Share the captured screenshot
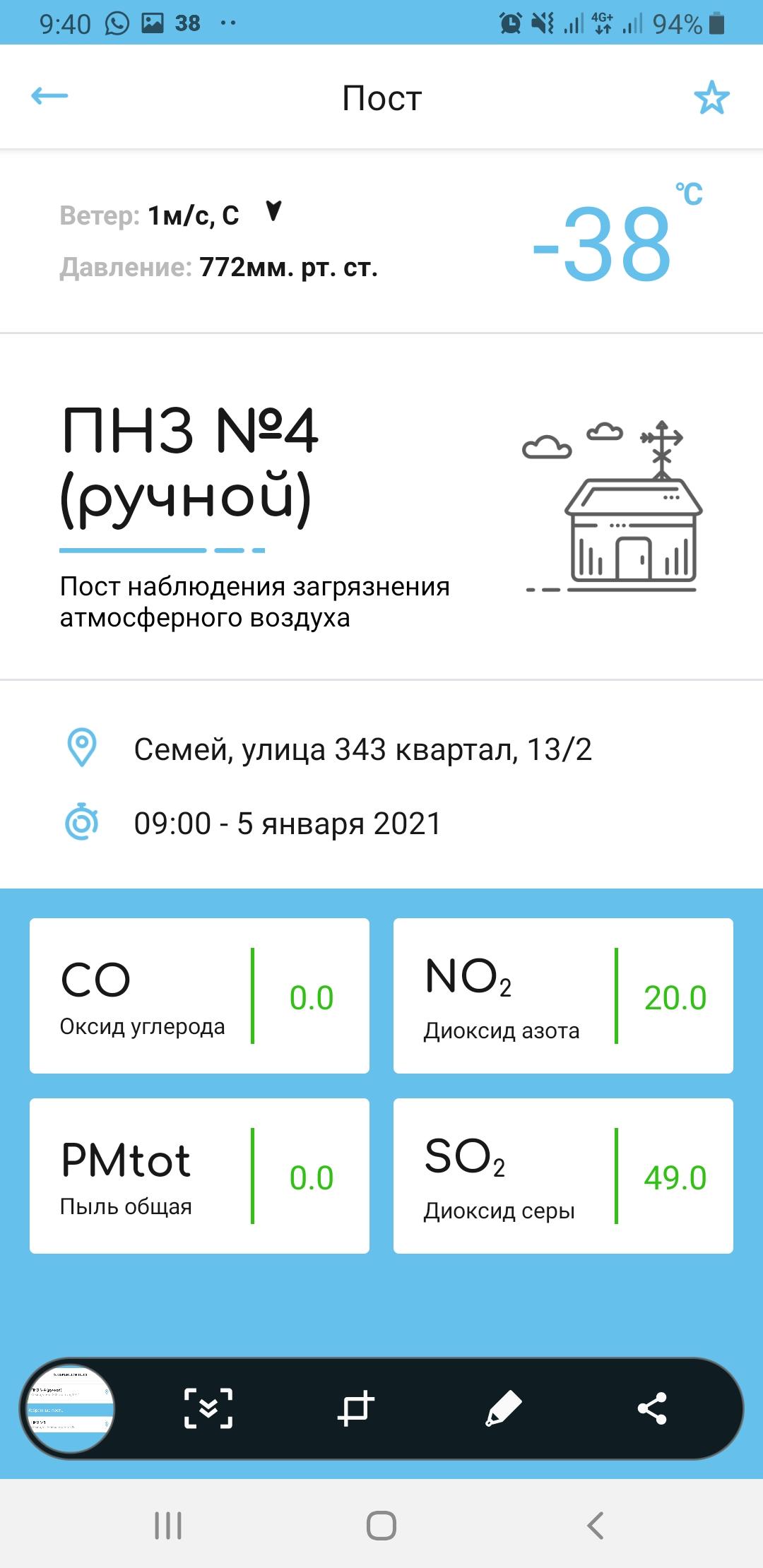 pos(652,1408)
